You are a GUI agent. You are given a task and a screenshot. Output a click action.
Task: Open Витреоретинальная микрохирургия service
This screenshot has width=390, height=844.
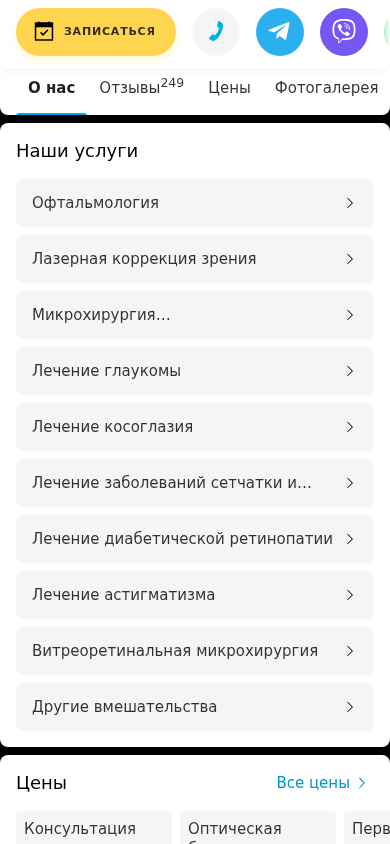195,651
